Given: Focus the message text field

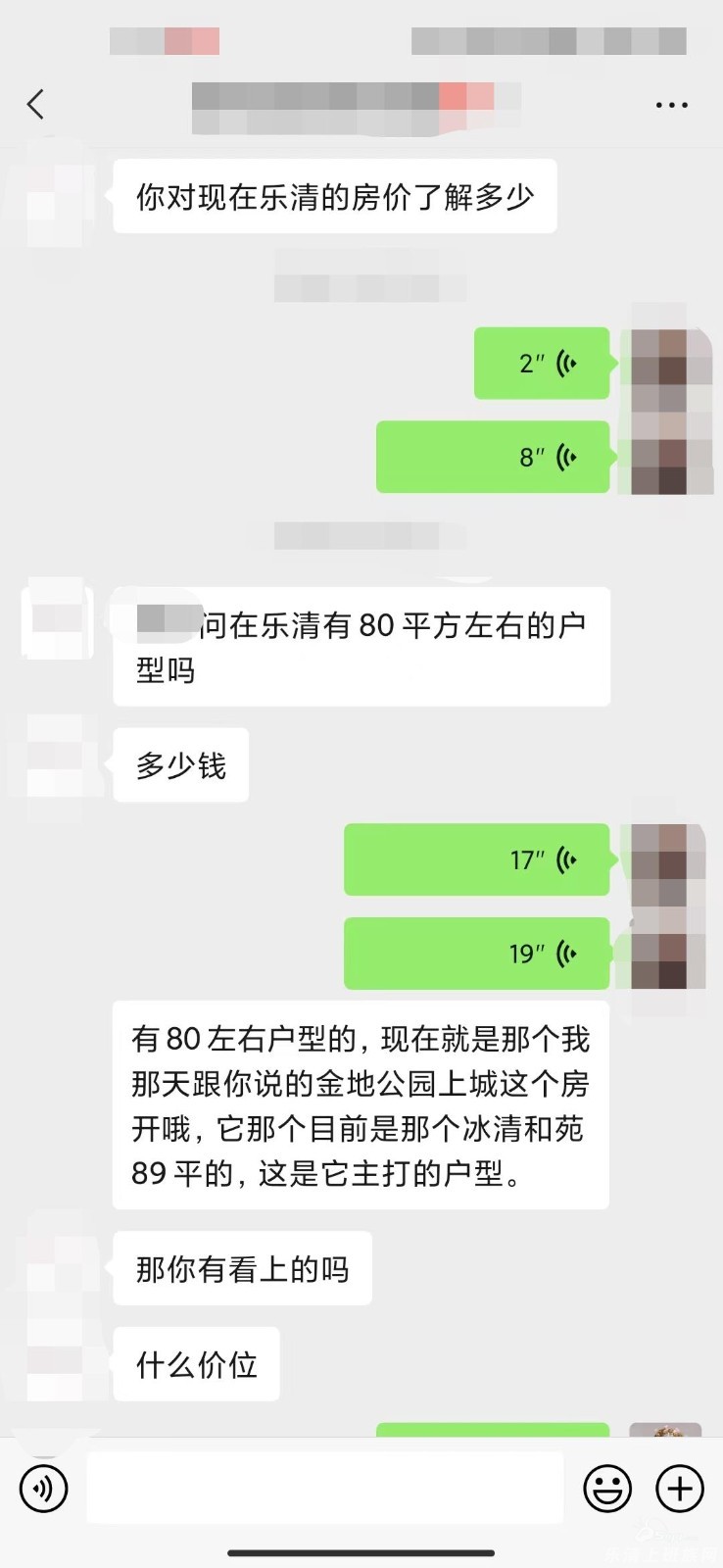Looking at the screenshot, I should [324, 1489].
